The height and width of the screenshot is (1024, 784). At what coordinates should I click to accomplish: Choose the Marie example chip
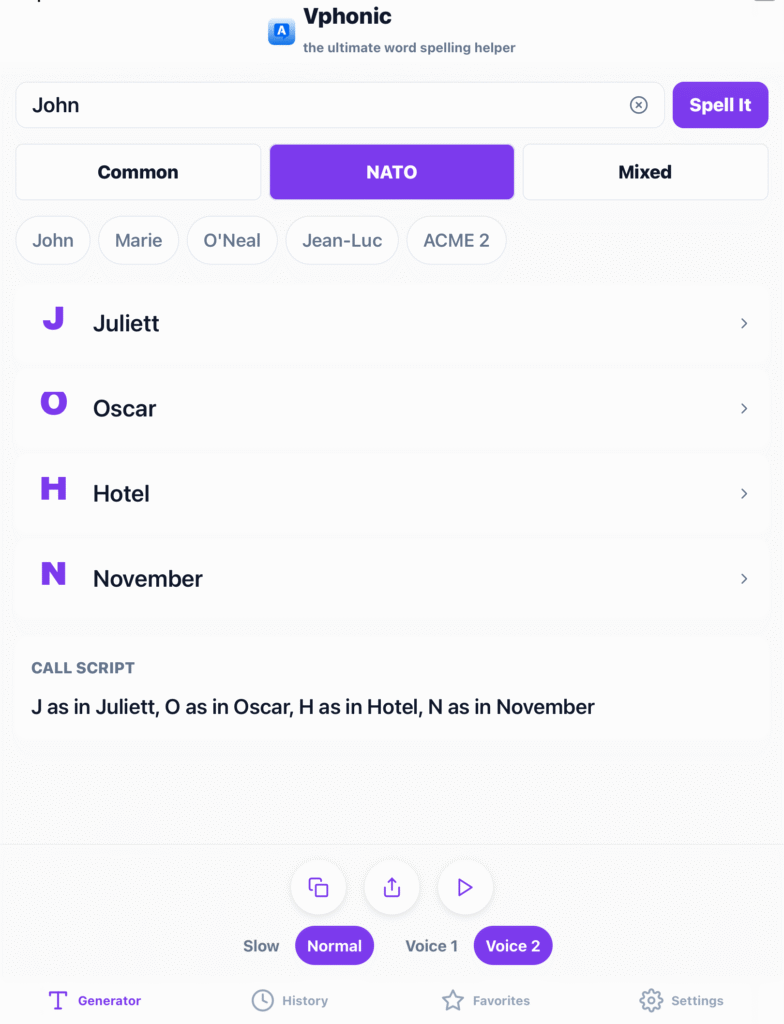tap(138, 240)
